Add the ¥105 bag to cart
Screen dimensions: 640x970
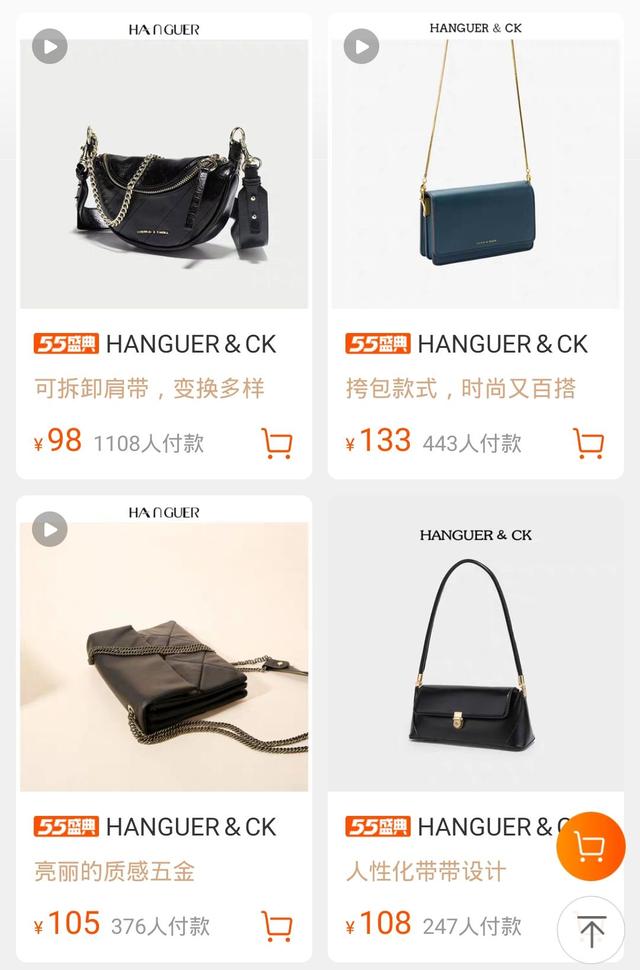click(277, 925)
